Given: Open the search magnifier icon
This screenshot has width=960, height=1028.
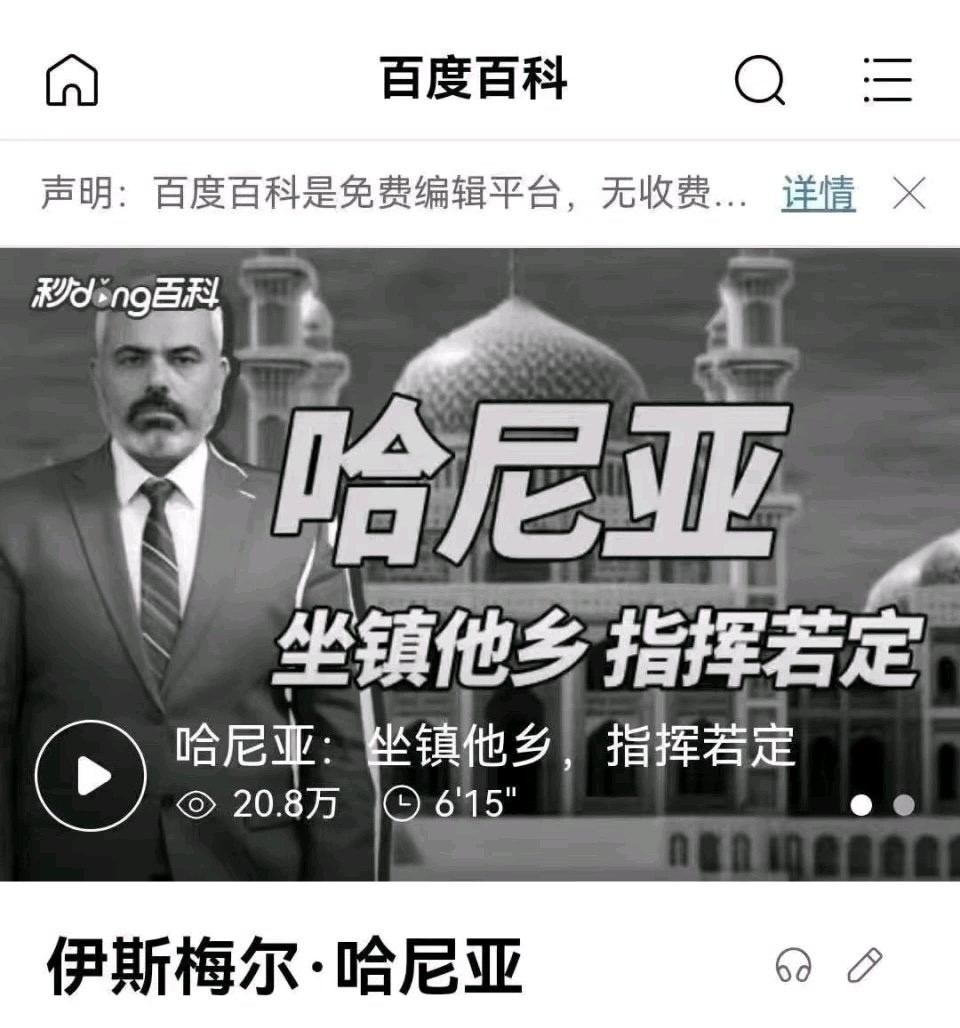Looking at the screenshot, I should pos(760,80).
